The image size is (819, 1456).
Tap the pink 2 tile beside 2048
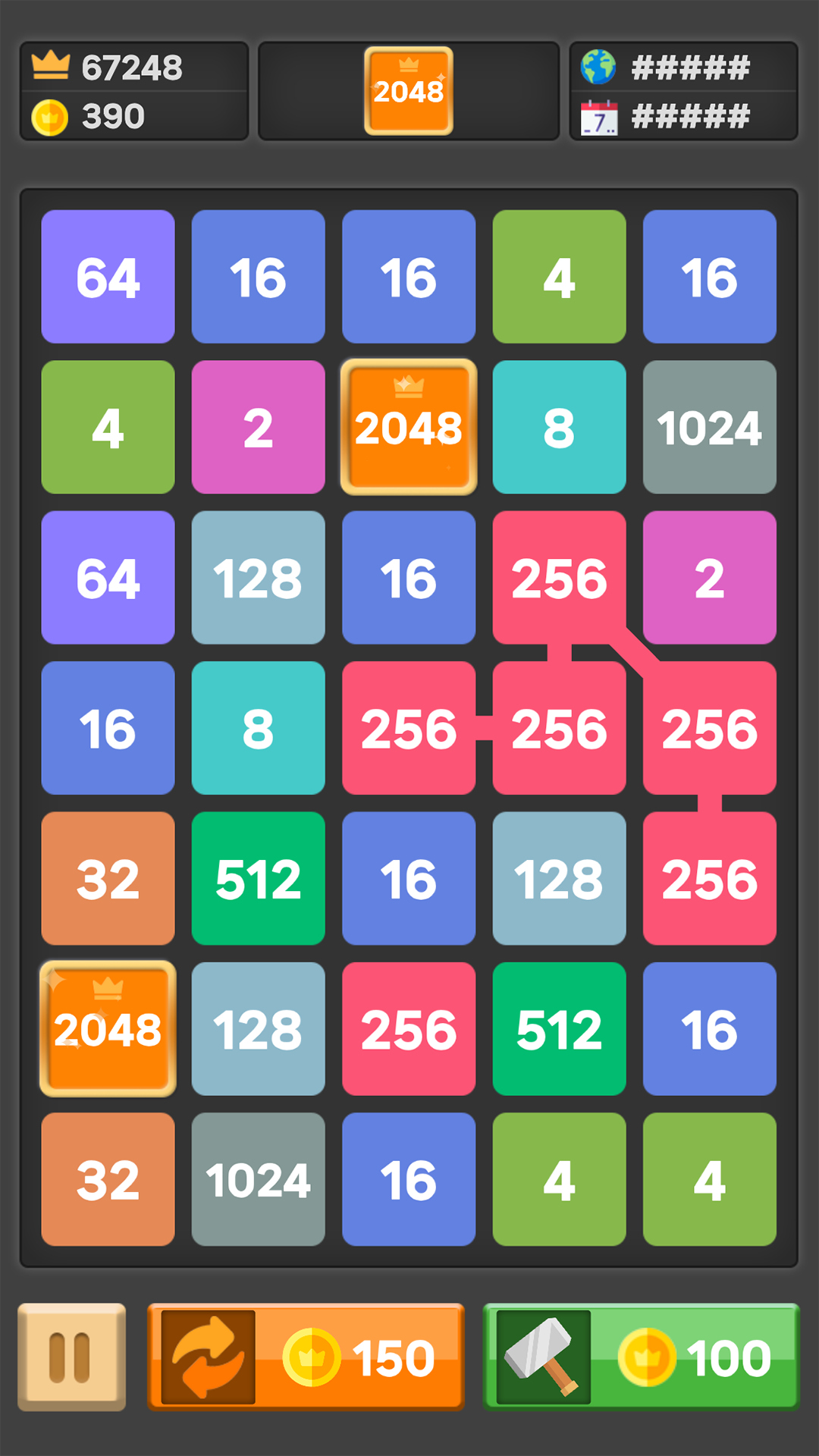[258, 427]
